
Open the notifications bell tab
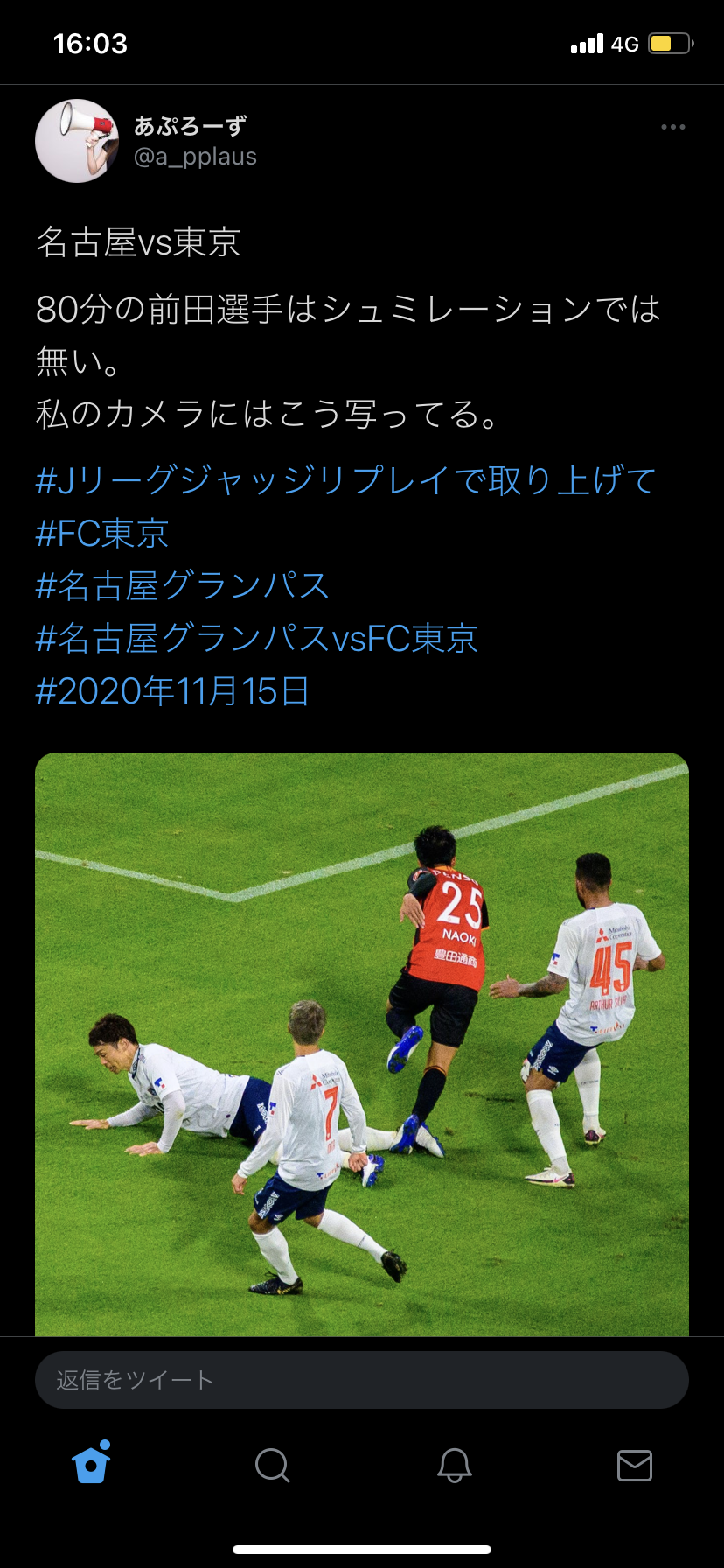pos(454,1465)
